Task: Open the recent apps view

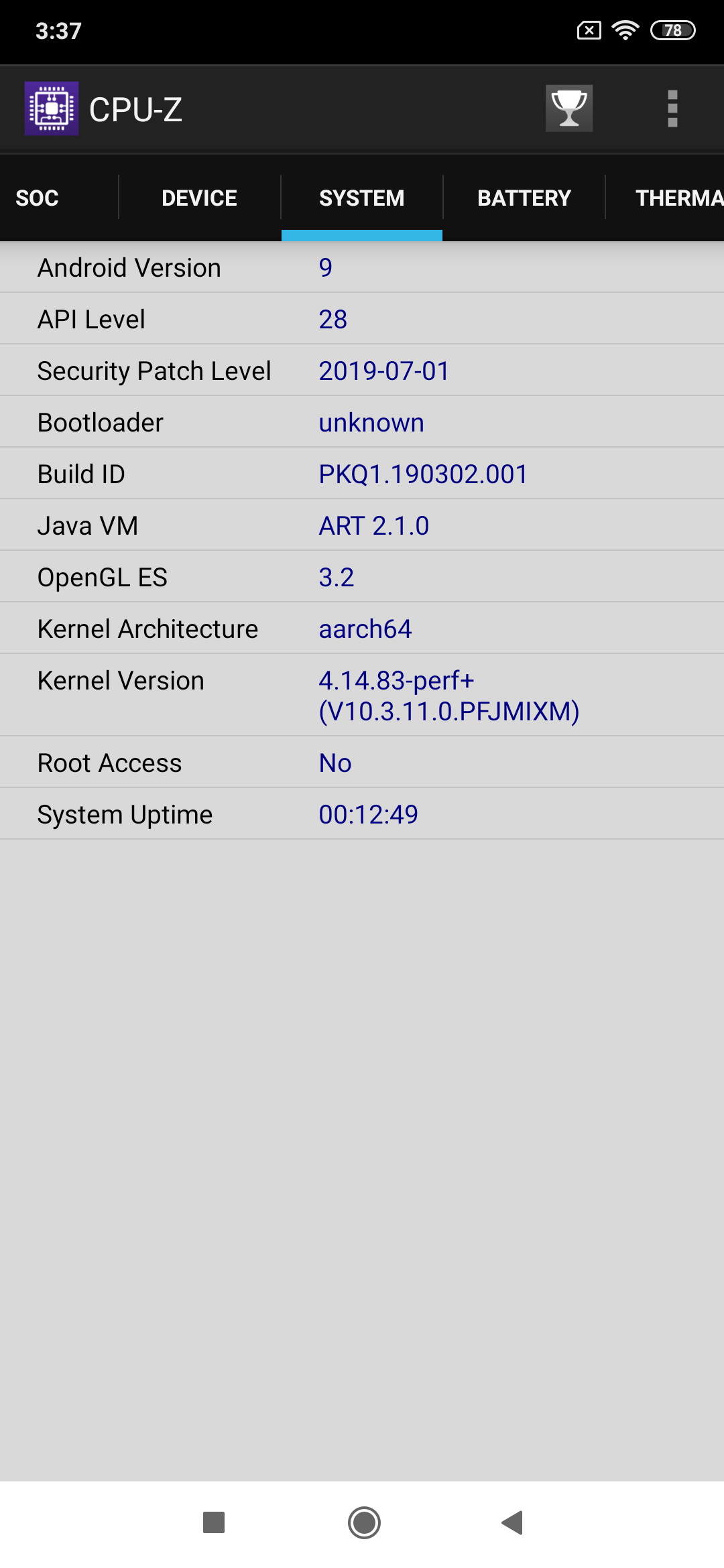Action: [x=214, y=1522]
